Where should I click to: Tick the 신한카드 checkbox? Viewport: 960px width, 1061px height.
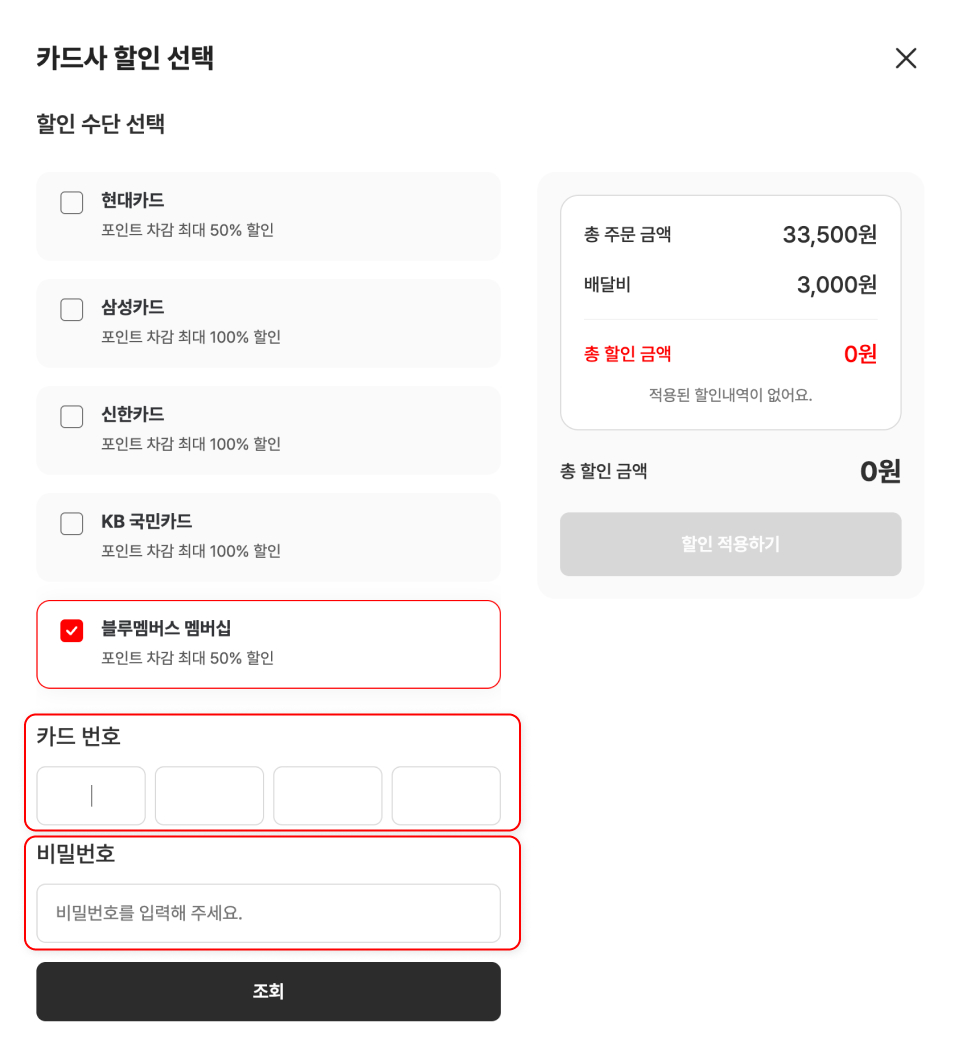[x=72, y=417]
